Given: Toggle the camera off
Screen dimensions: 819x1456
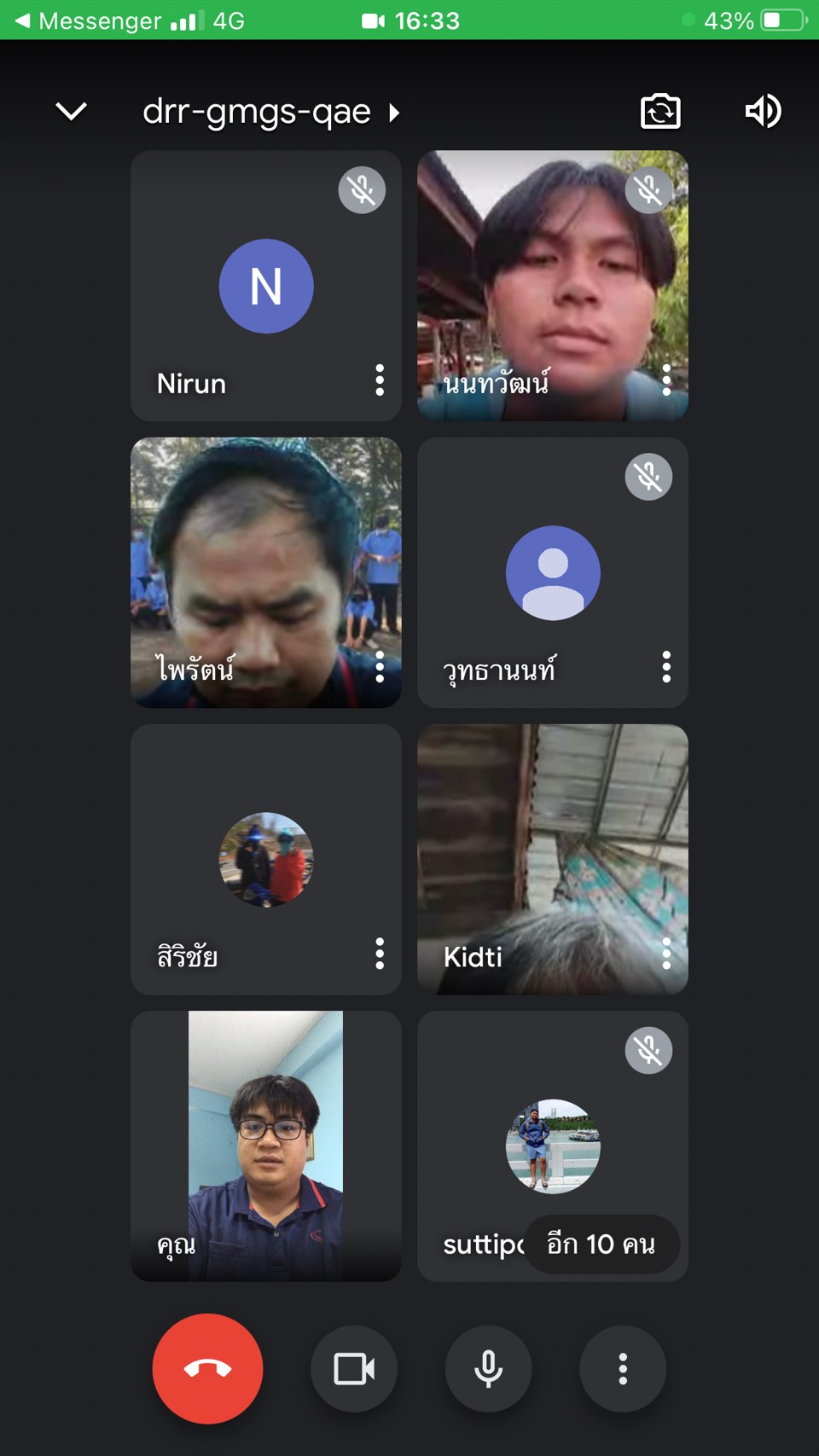Looking at the screenshot, I should [x=354, y=1369].
